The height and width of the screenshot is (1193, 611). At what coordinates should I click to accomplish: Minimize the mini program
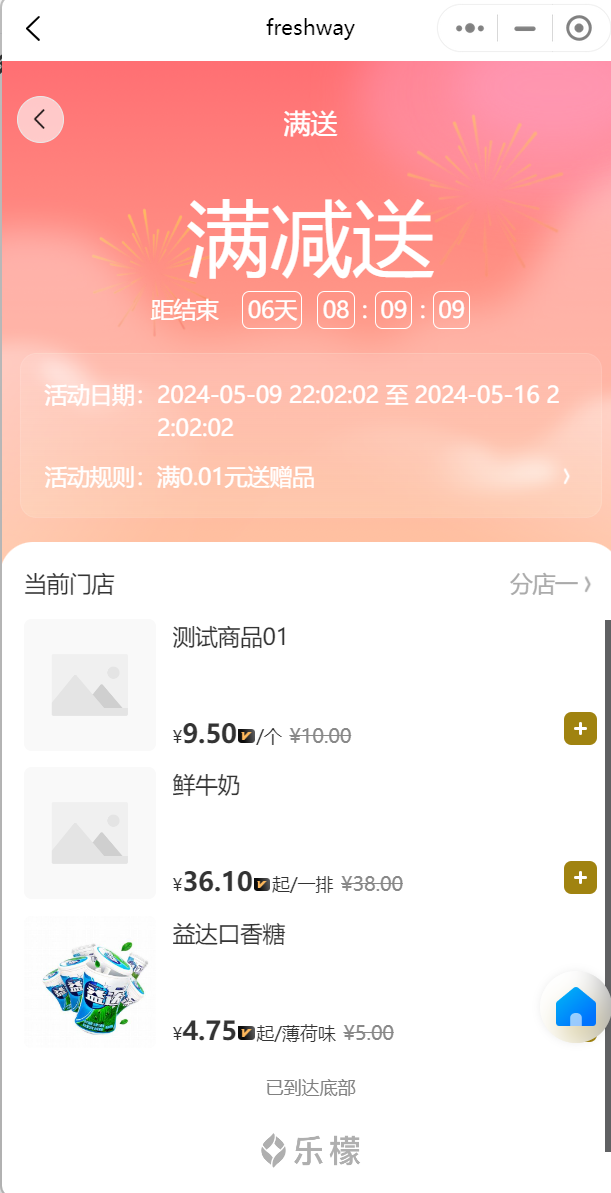525,29
